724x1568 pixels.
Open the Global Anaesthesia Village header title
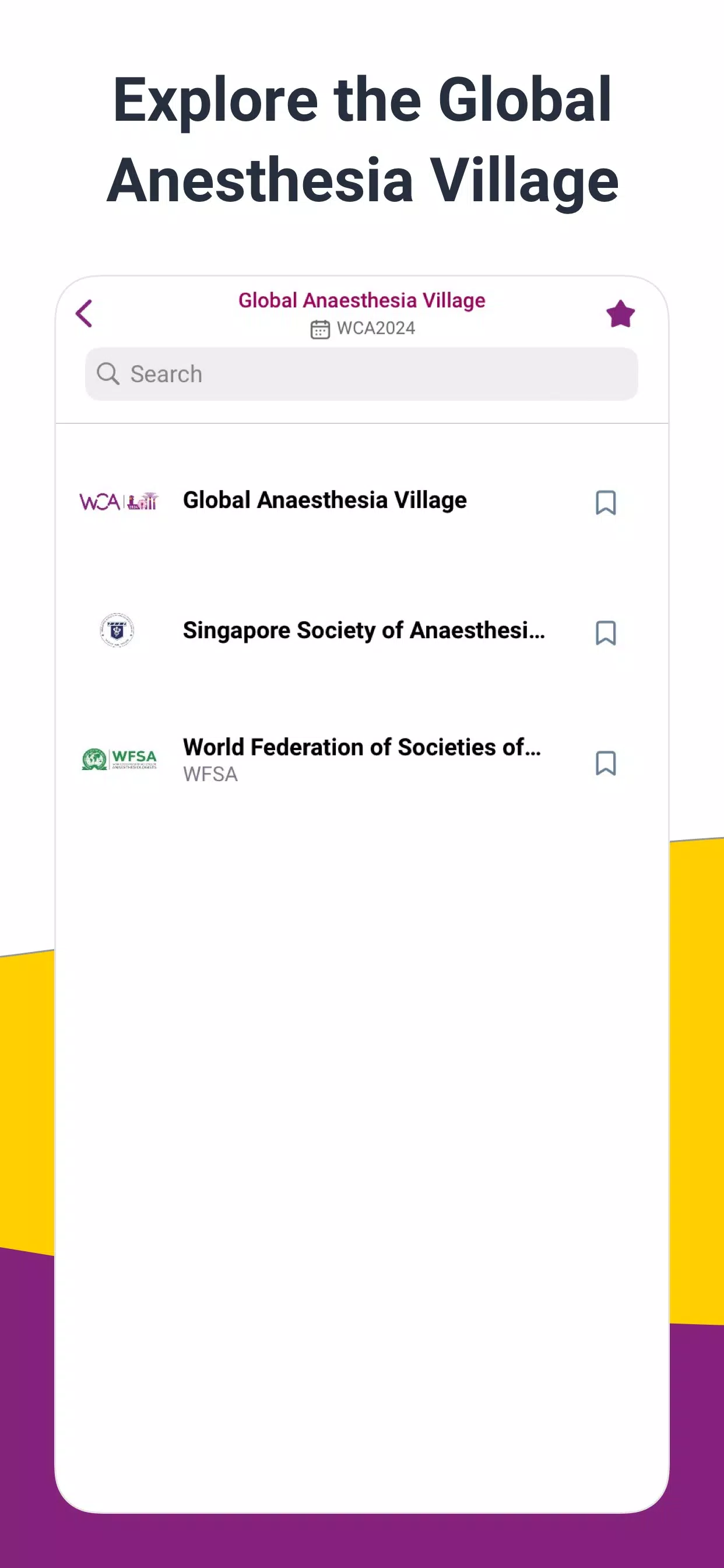[361, 300]
